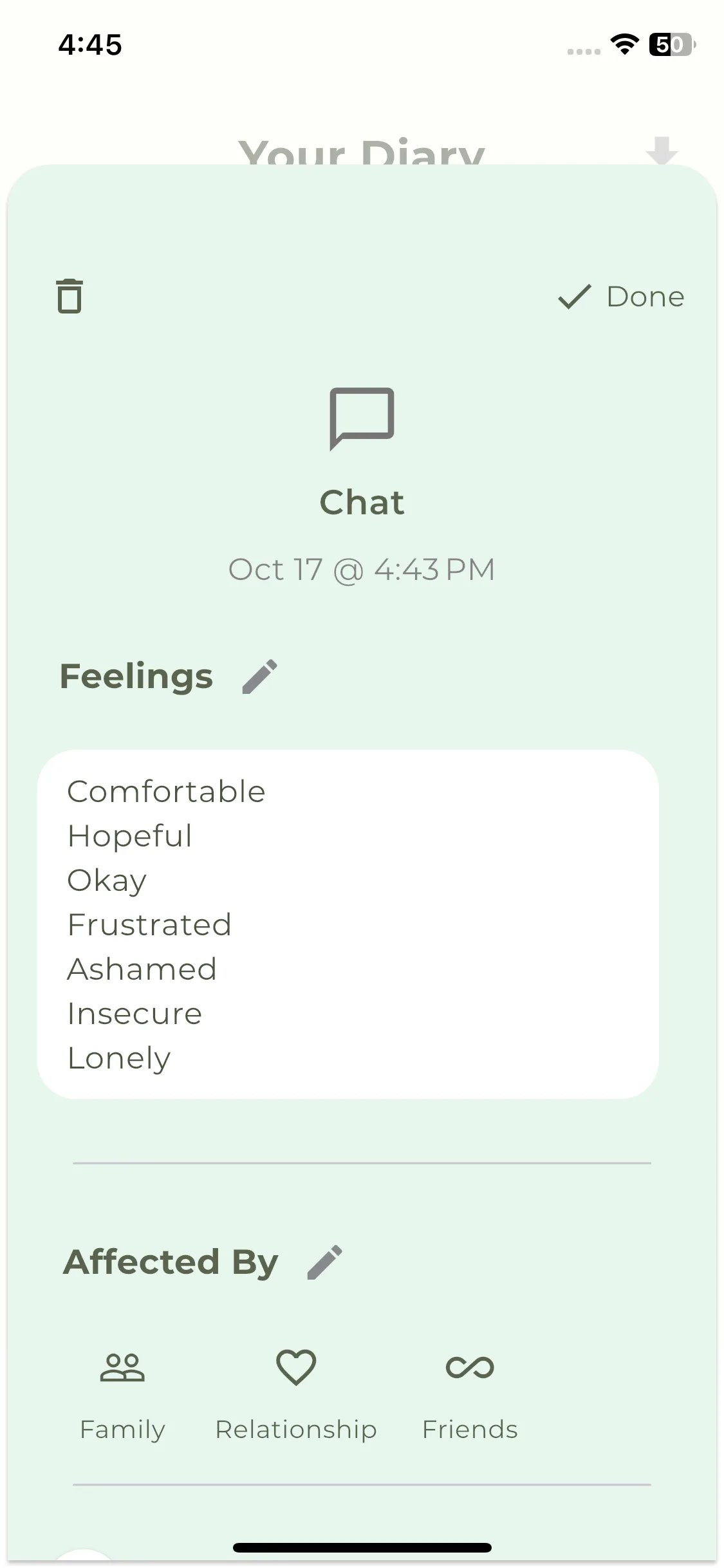Edit the Affected By section with the pencil

tap(324, 1262)
